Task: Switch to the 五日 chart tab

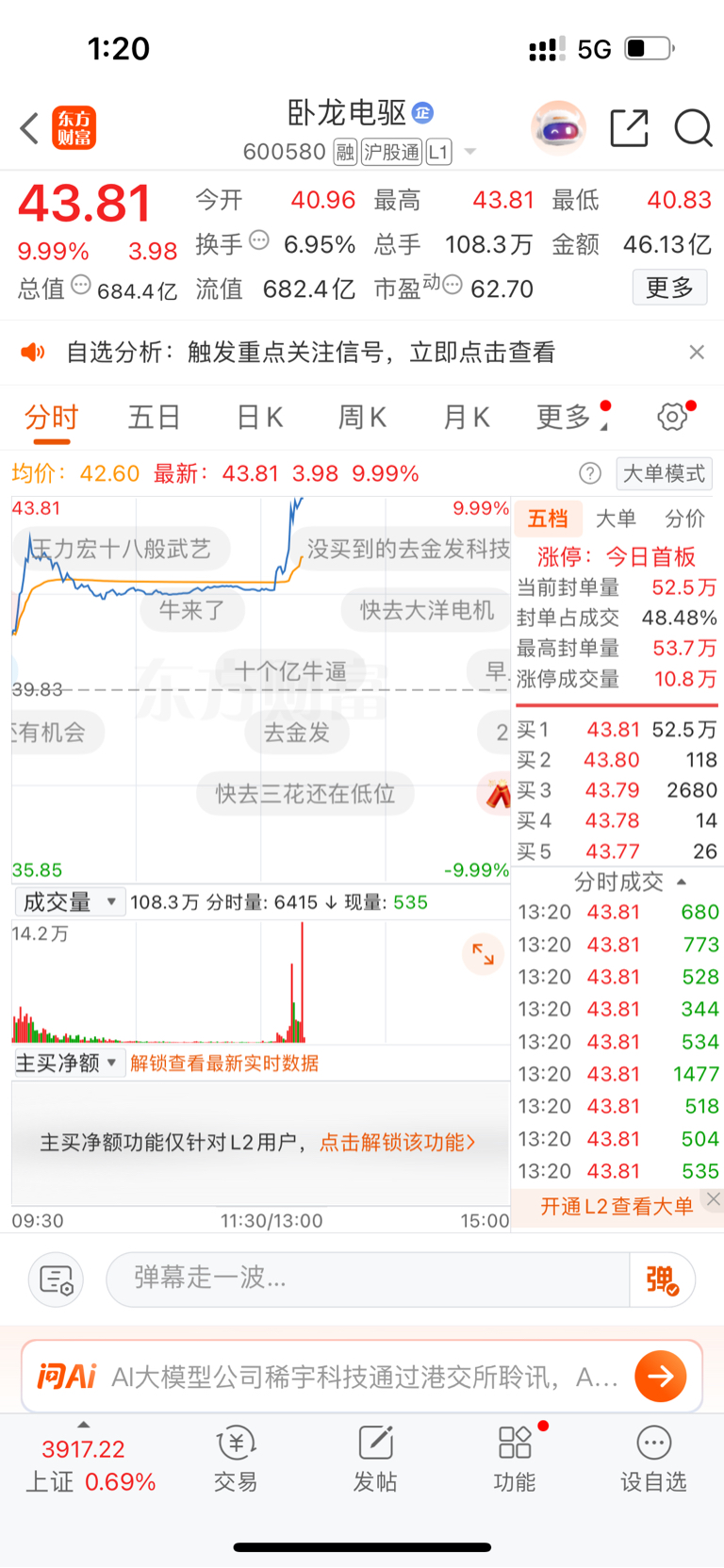Action: (x=154, y=417)
